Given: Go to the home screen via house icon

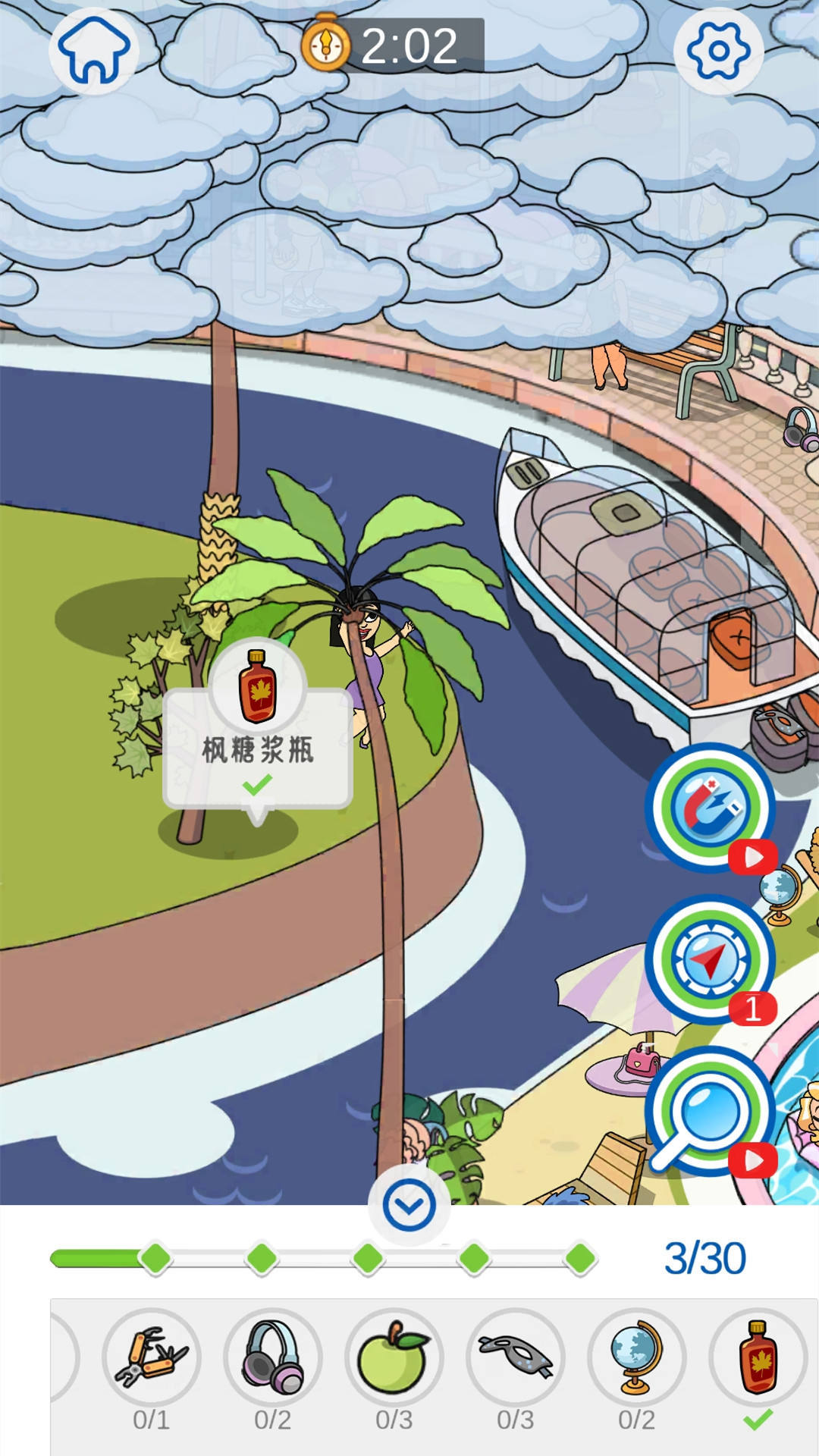Looking at the screenshot, I should coord(94,51).
